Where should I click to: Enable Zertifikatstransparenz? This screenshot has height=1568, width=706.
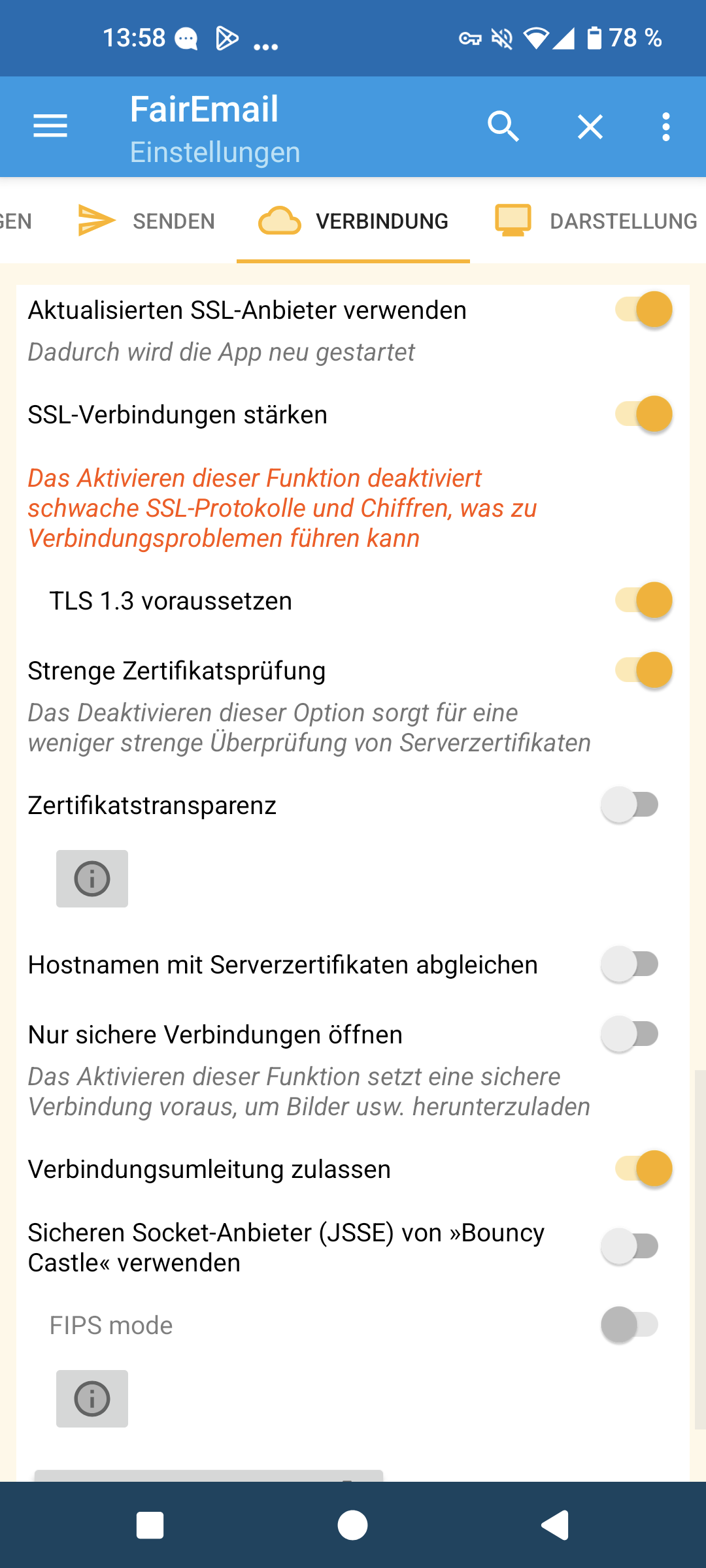[x=630, y=805]
